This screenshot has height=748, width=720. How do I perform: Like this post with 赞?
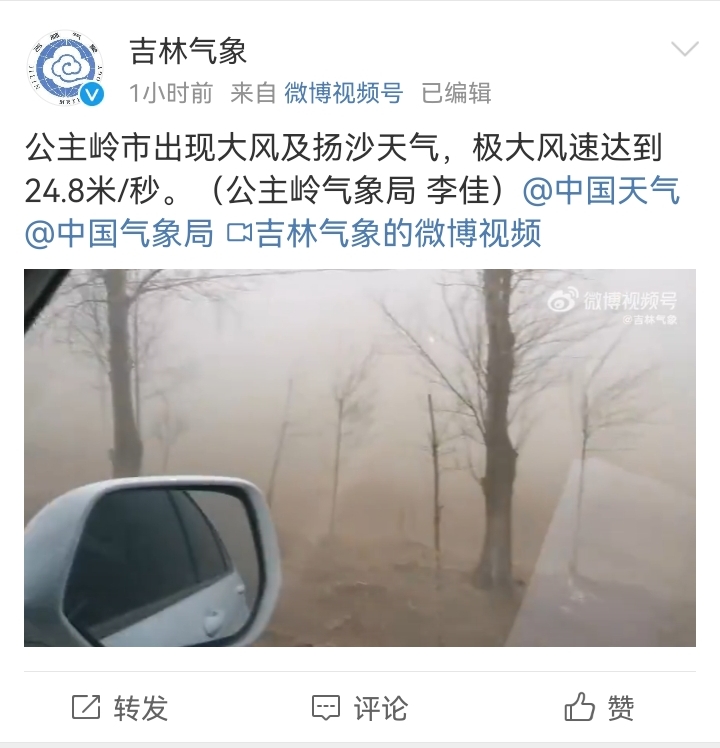[599, 708]
